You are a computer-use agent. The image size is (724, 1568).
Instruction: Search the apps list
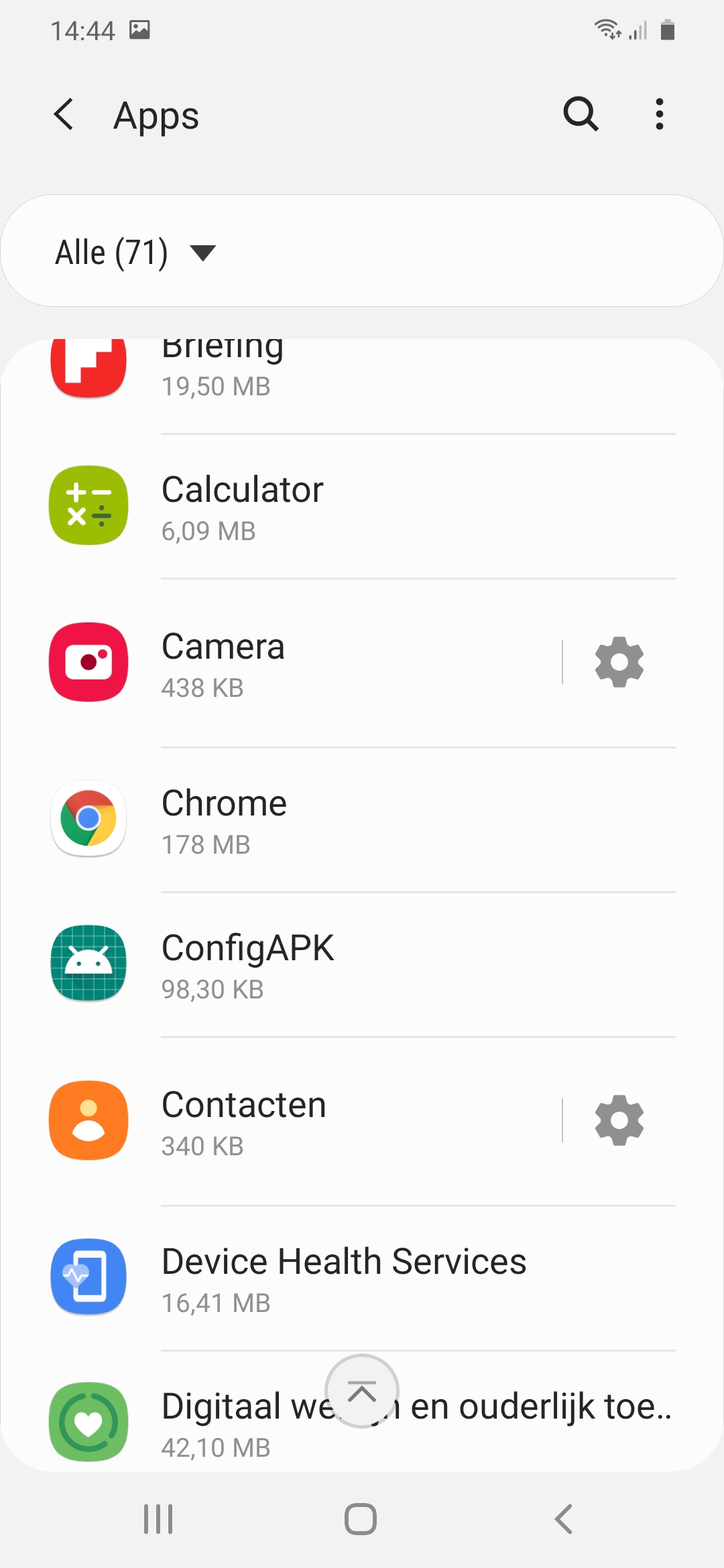pyautogui.click(x=581, y=115)
